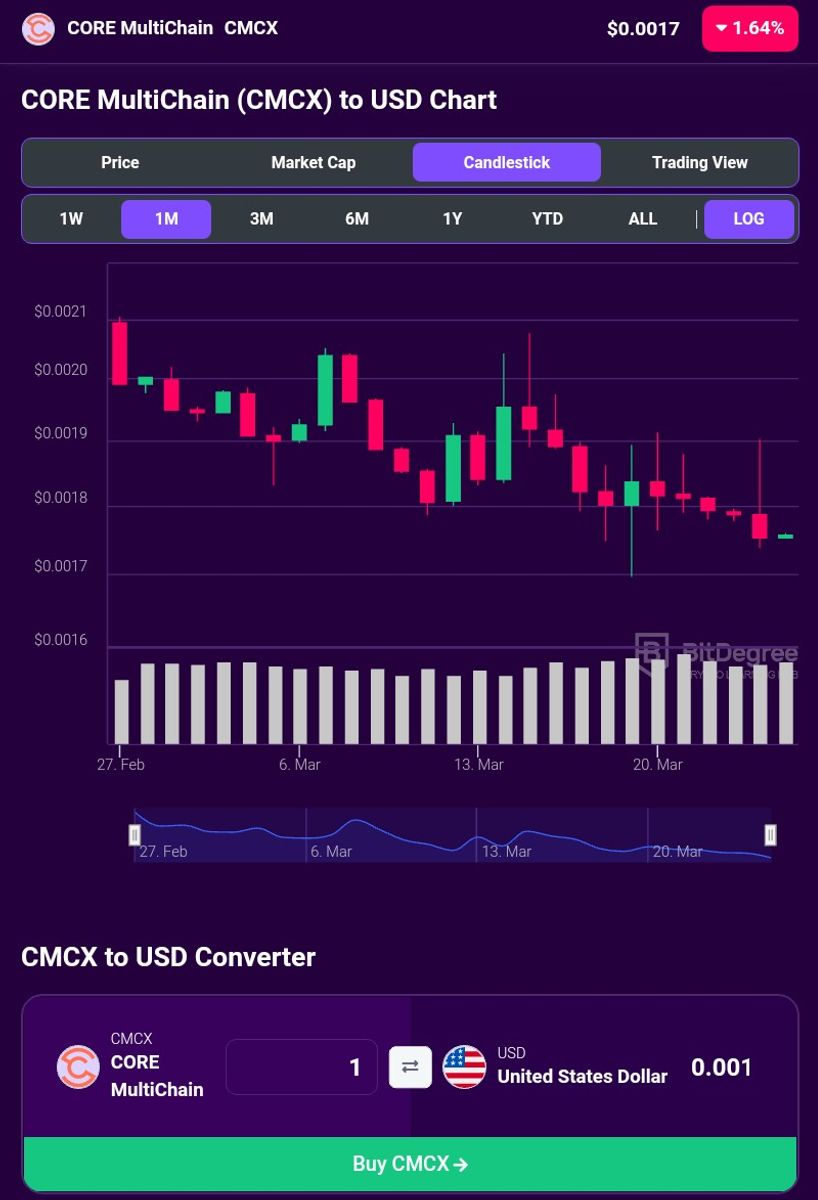
Task: Tap the left range slider handle
Action: [x=135, y=835]
